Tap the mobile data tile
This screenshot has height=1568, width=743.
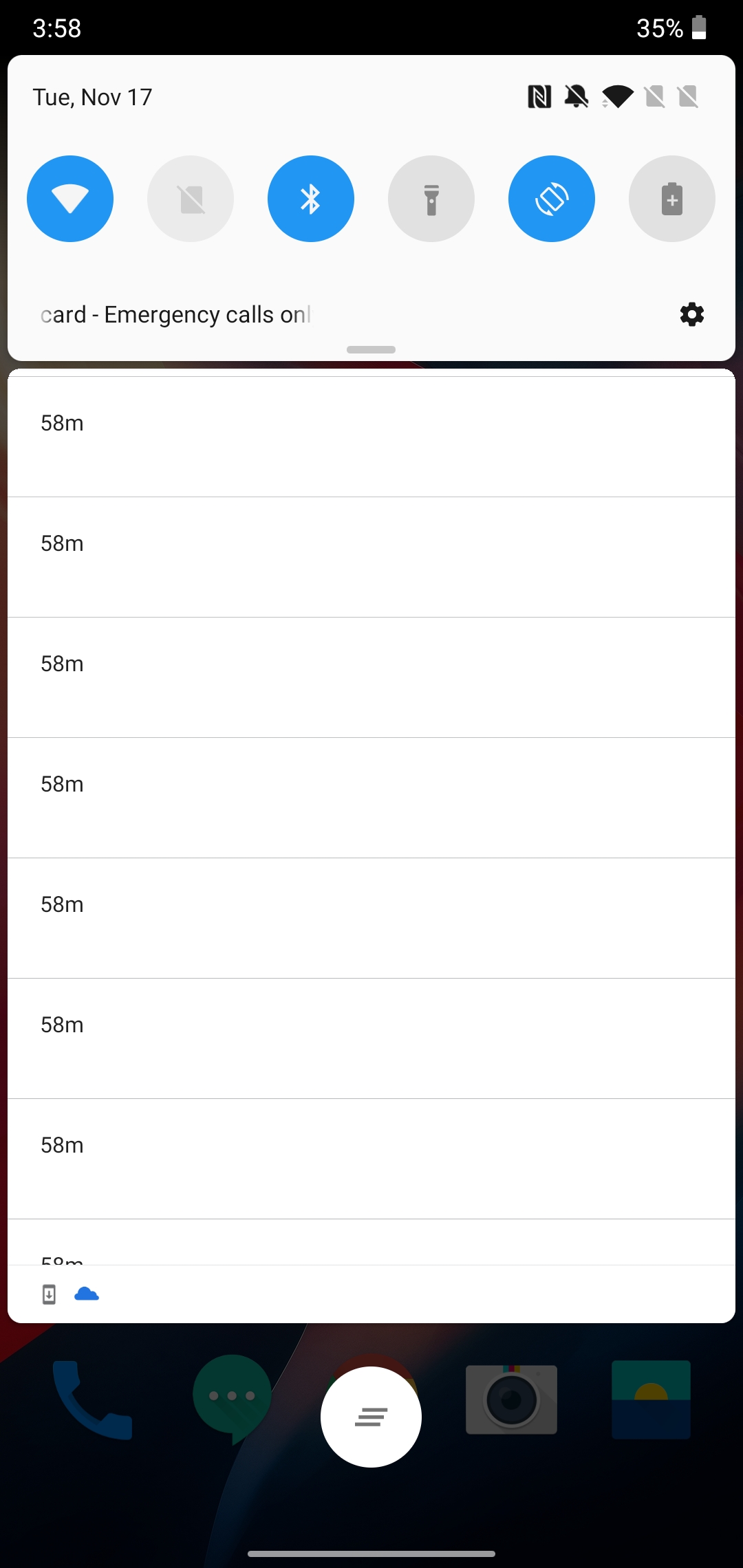tap(191, 198)
